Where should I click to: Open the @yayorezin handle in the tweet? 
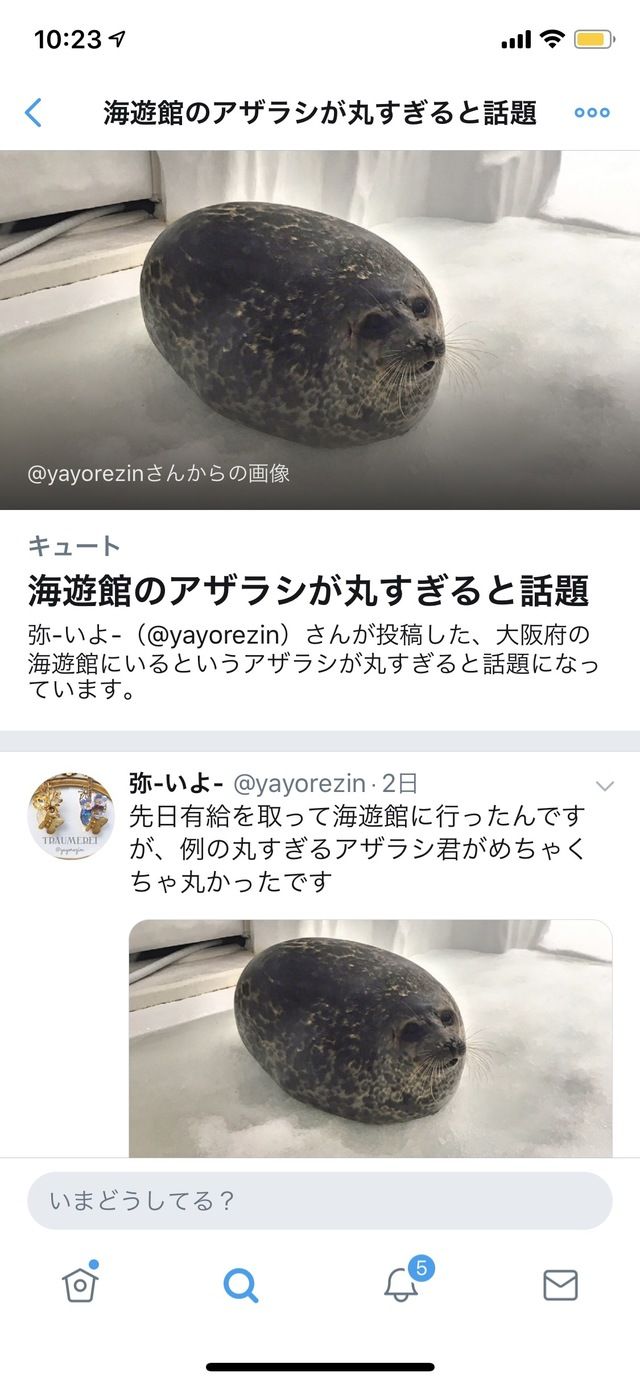299,784
